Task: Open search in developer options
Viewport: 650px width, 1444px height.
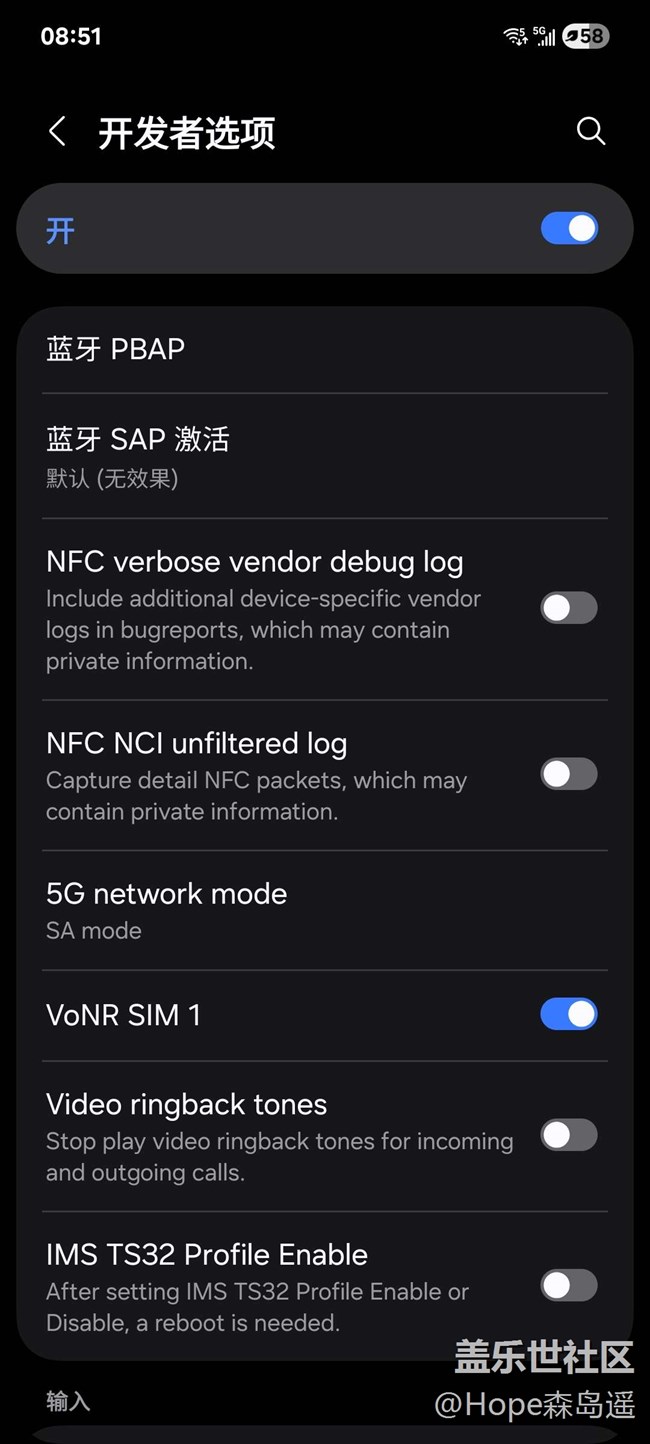Action: point(591,131)
